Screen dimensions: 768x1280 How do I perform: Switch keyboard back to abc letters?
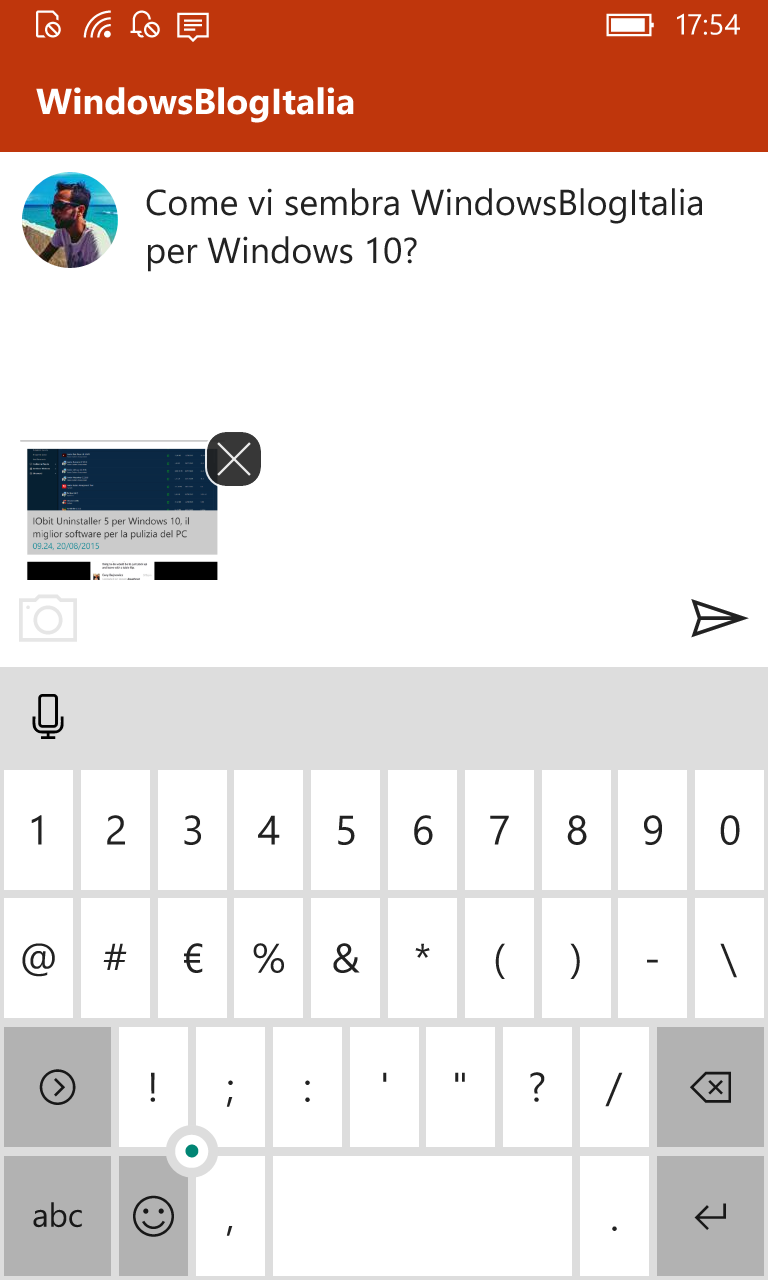tap(57, 1216)
